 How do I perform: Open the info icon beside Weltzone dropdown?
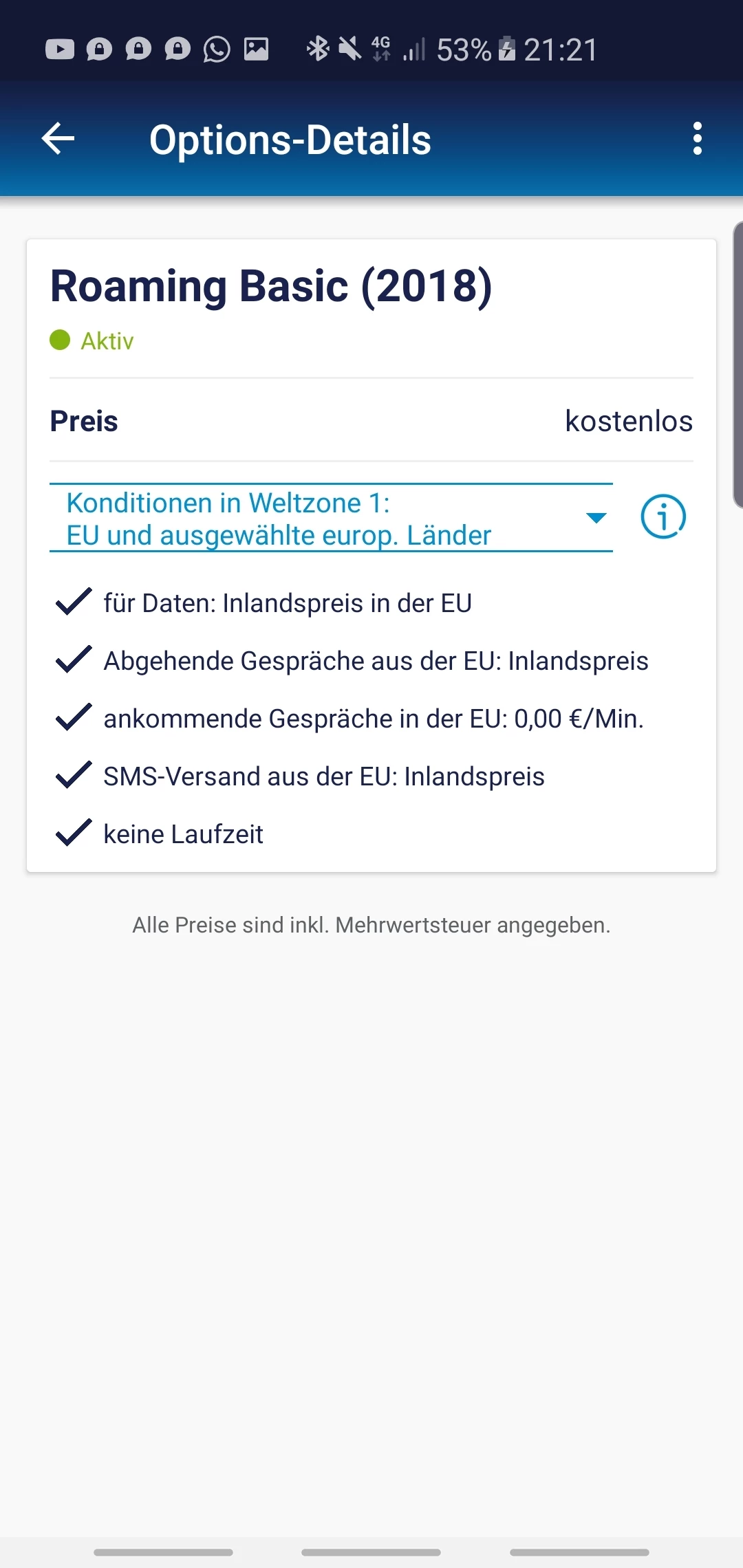click(663, 517)
